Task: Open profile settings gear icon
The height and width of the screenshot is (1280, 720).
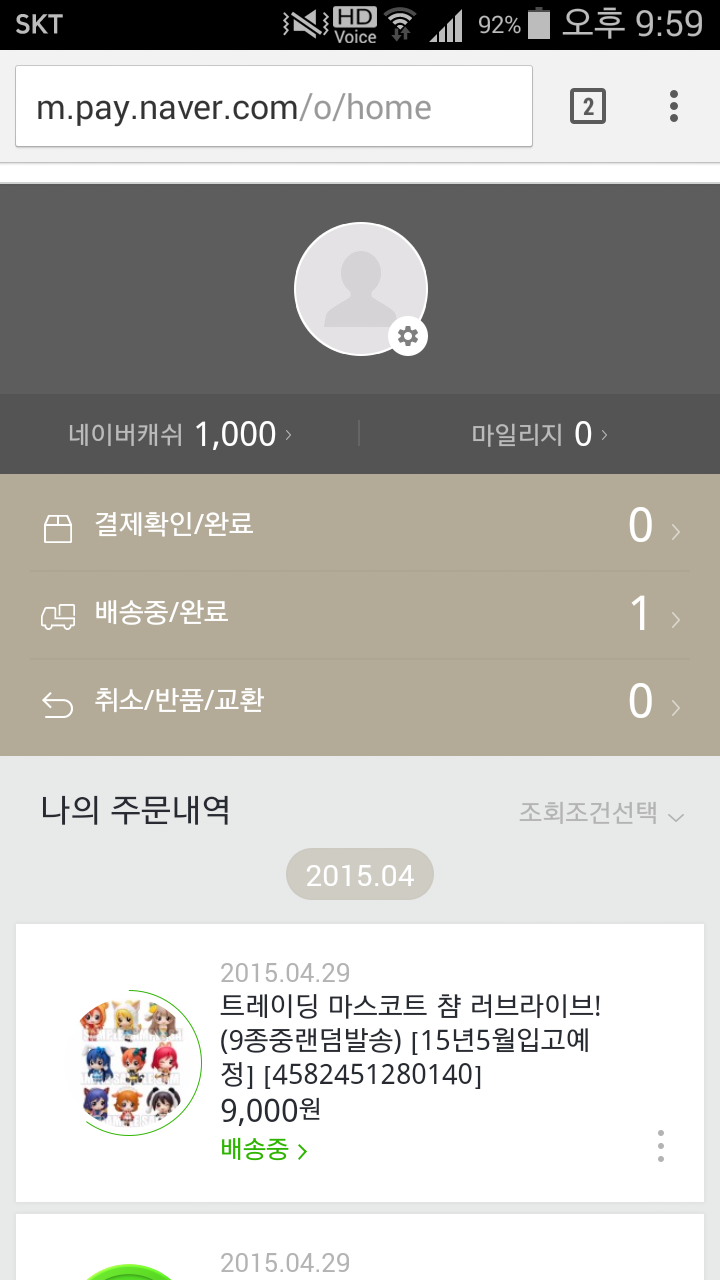Action: click(x=408, y=337)
